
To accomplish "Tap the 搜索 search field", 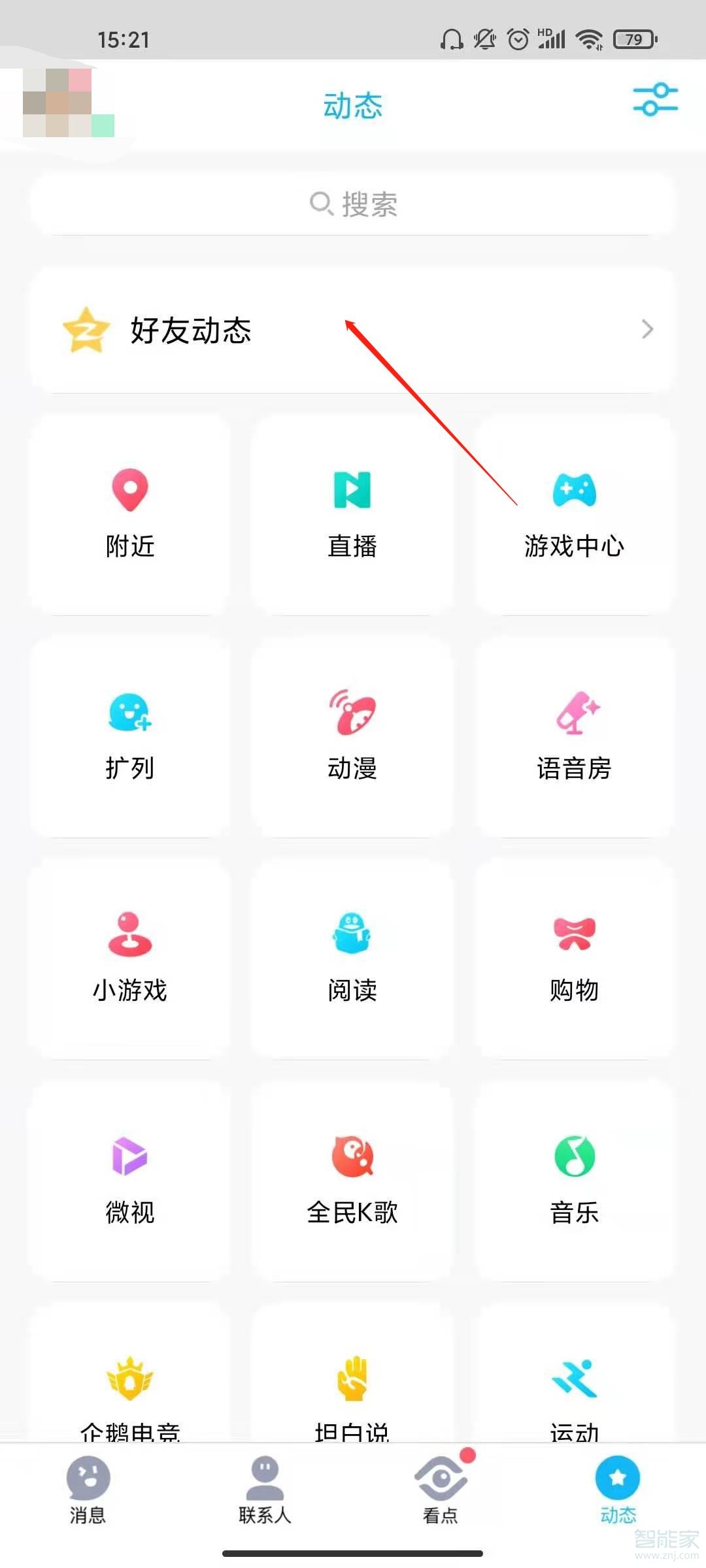I will click(353, 204).
